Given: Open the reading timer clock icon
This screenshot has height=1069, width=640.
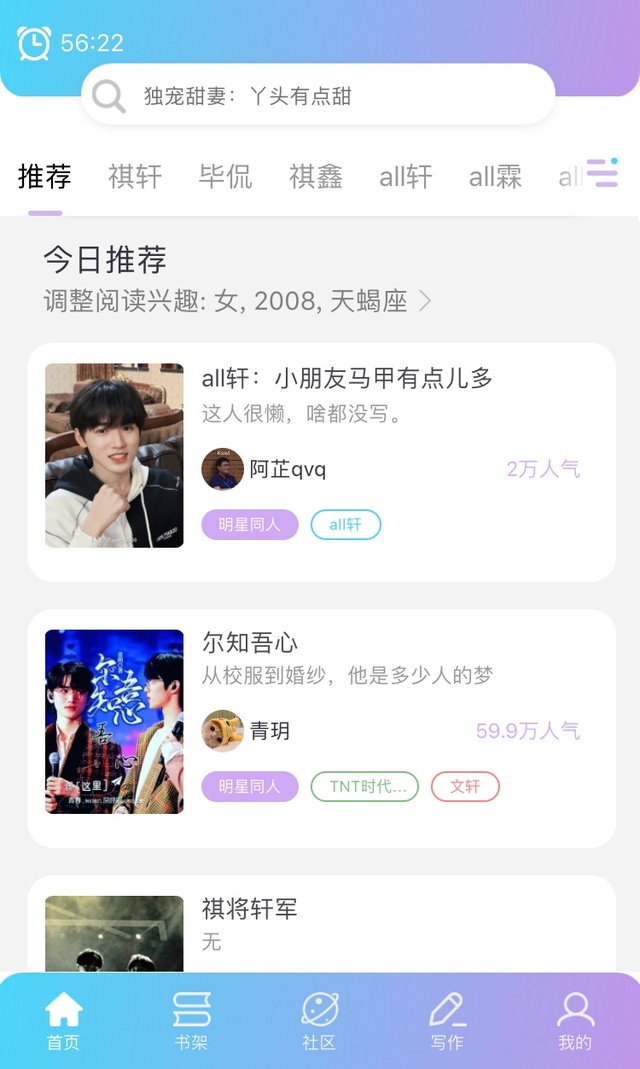Looking at the screenshot, I should click(34, 43).
